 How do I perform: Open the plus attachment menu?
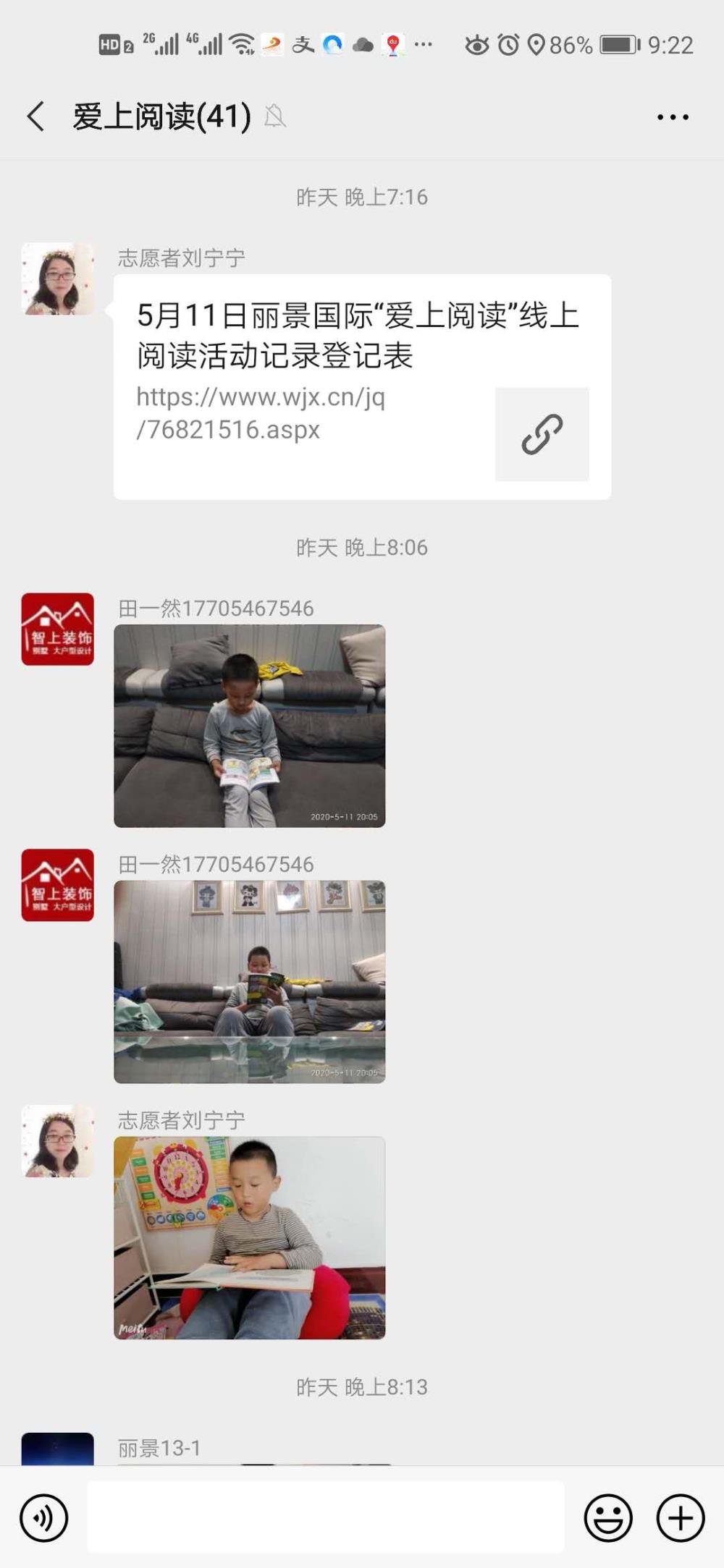coord(681,1518)
